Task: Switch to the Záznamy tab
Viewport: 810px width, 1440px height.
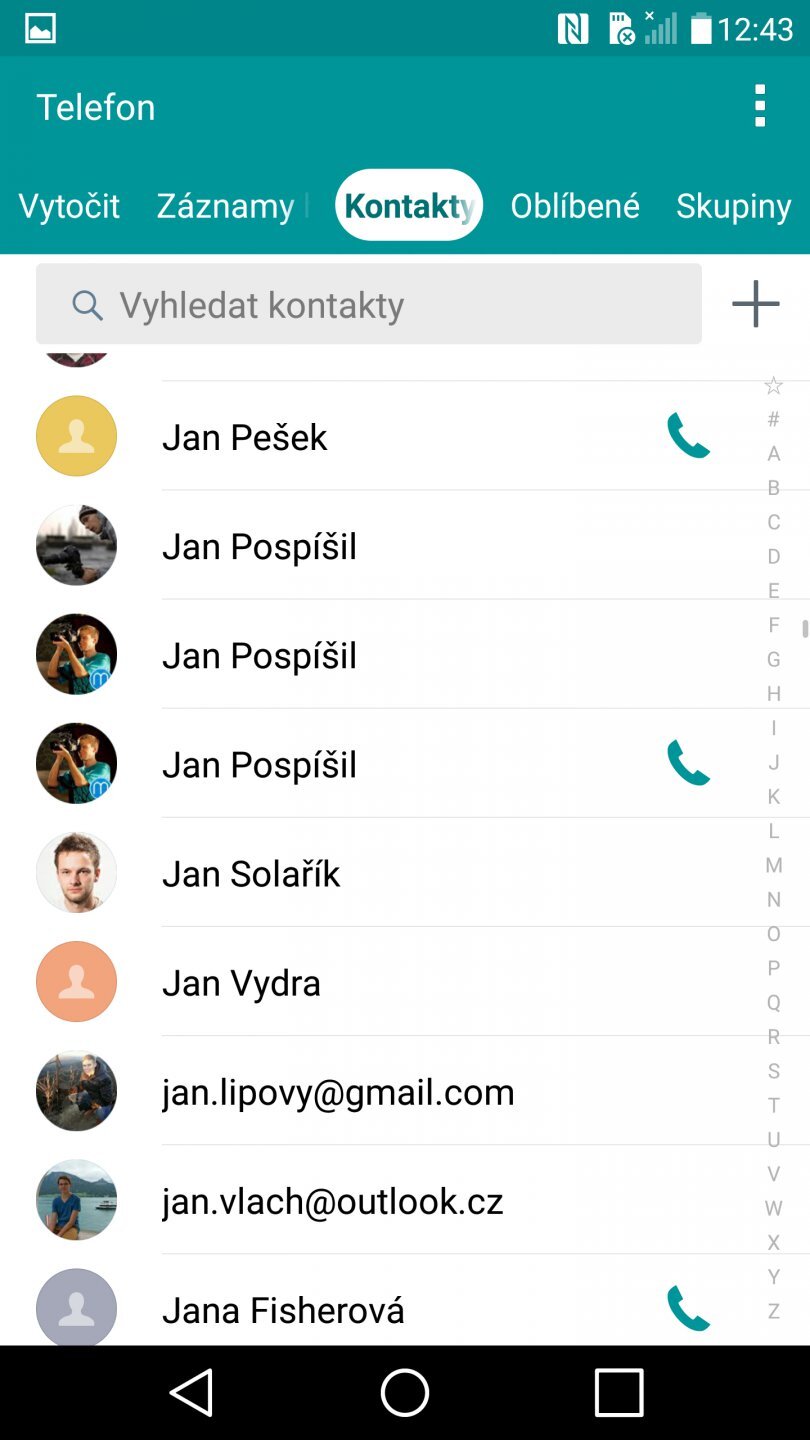Action: (225, 206)
